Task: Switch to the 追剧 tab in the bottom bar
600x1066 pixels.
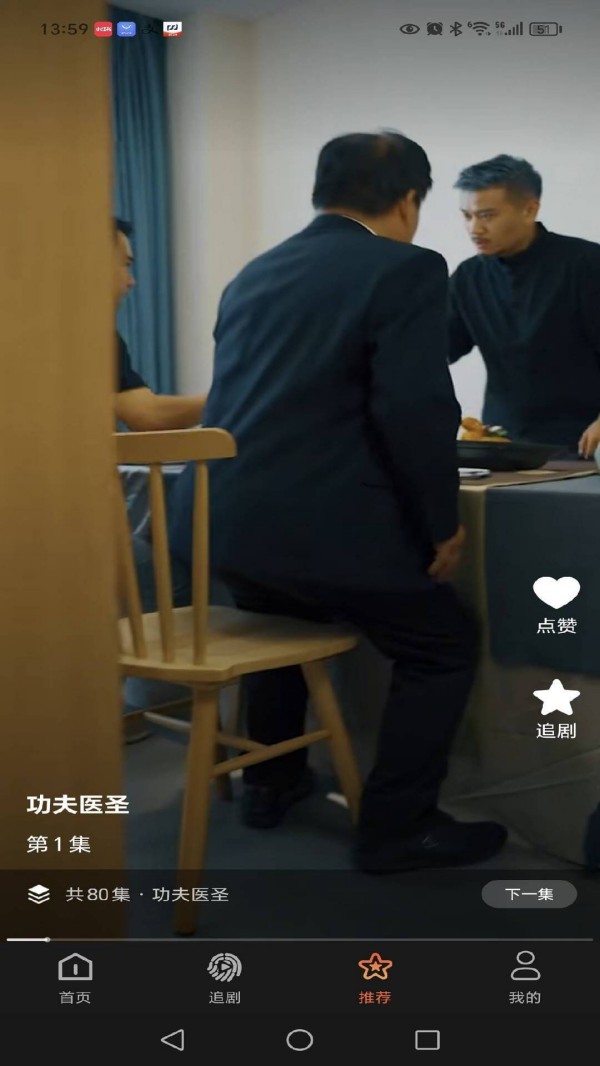Action: tap(224, 977)
